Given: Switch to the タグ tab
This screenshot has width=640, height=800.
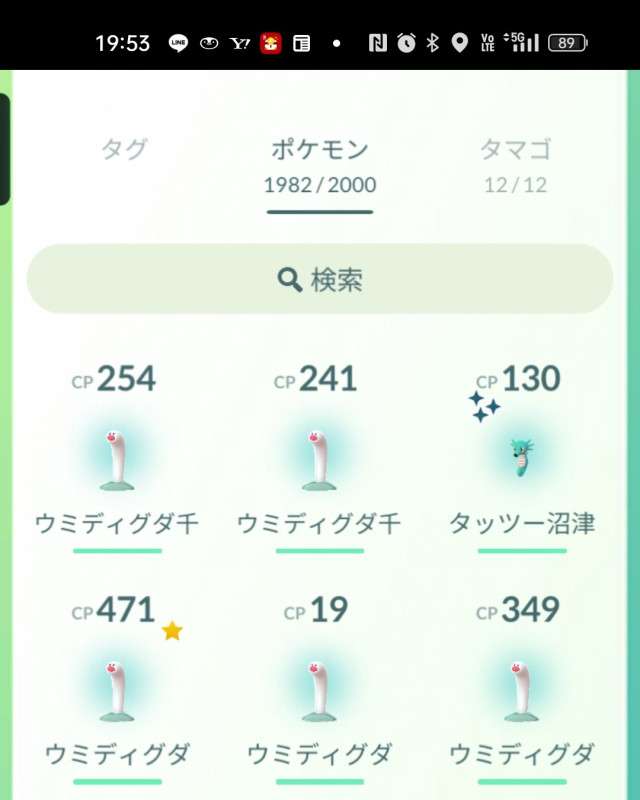Looking at the screenshot, I should coord(124,150).
